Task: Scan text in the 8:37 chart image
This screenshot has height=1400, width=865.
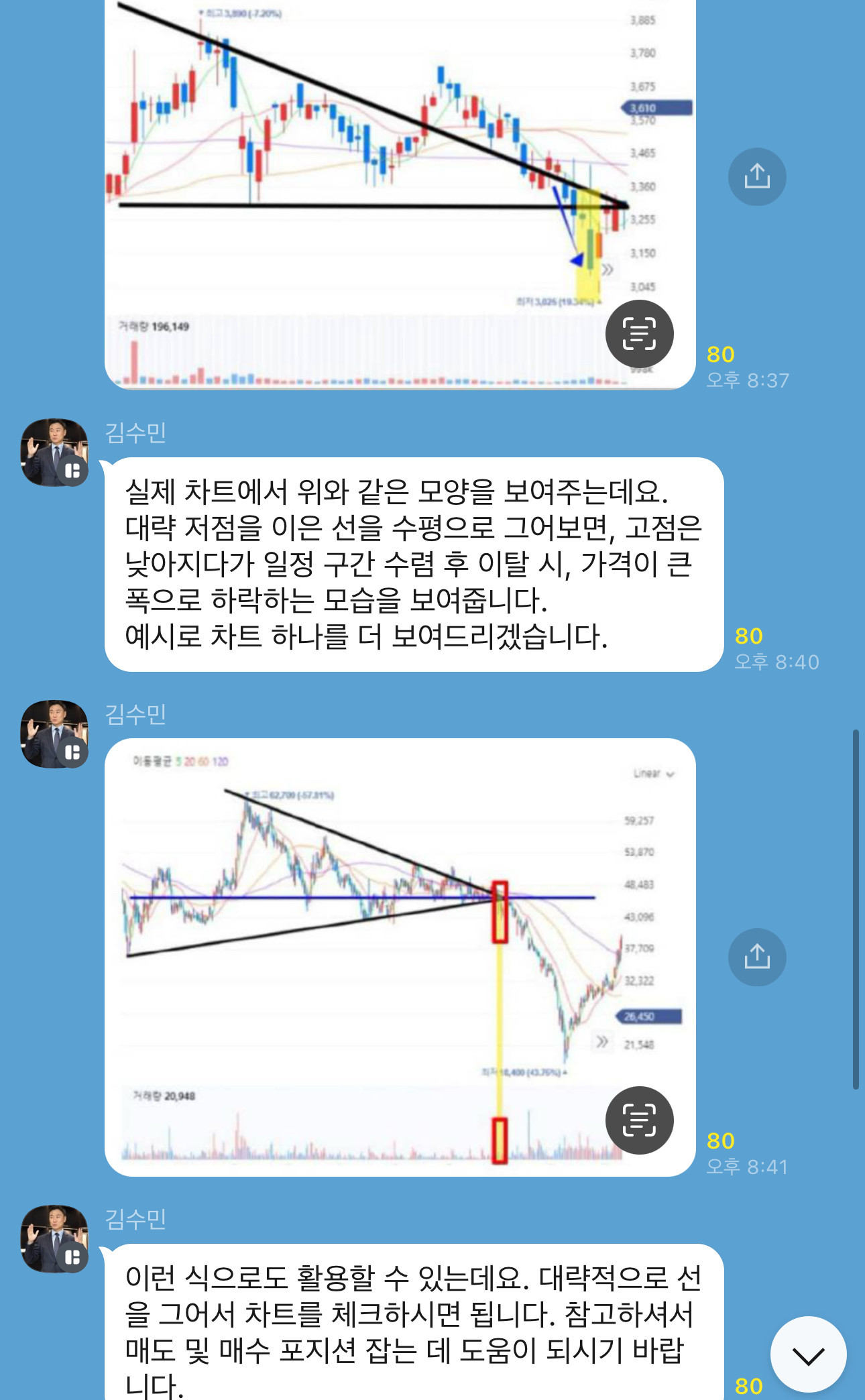Action: coord(639,334)
